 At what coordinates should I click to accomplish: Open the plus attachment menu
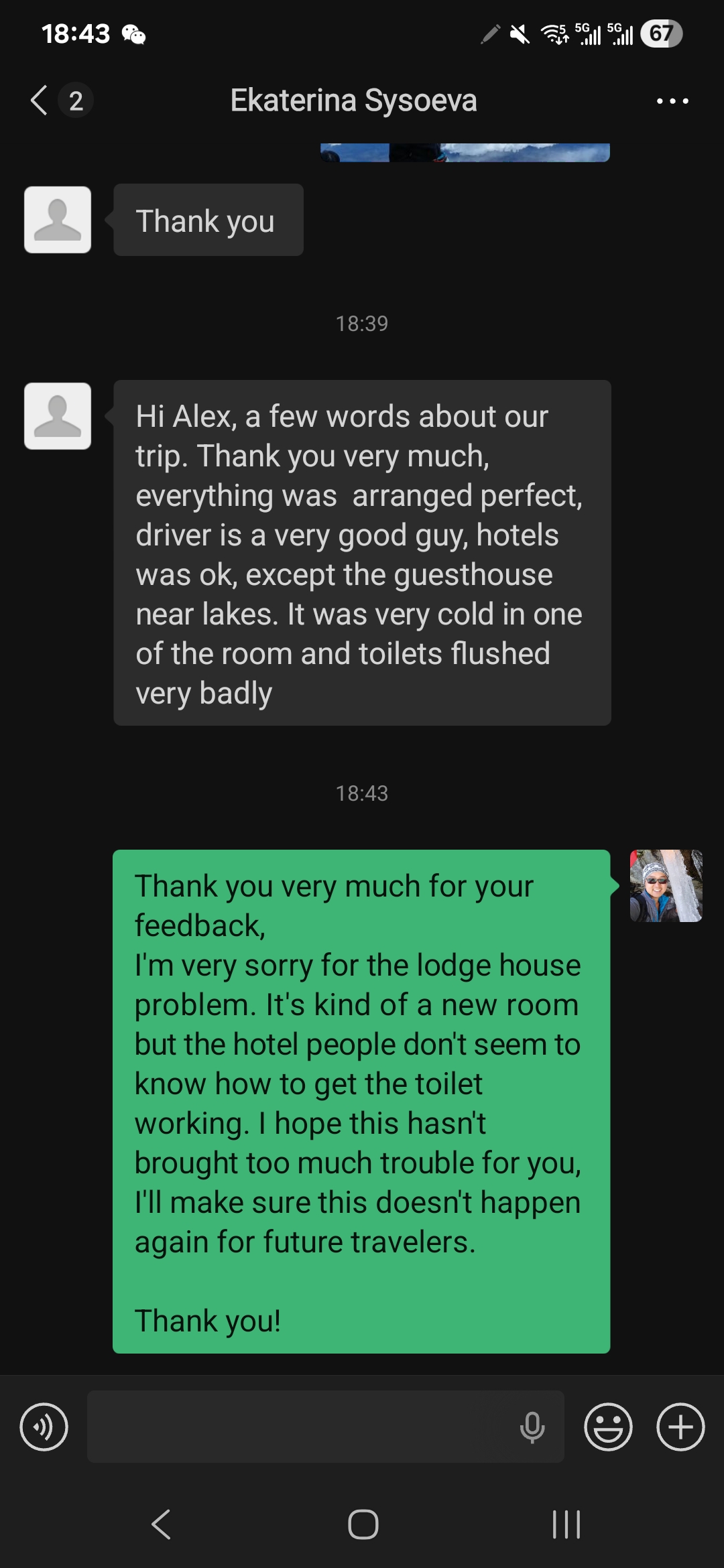click(680, 1427)
